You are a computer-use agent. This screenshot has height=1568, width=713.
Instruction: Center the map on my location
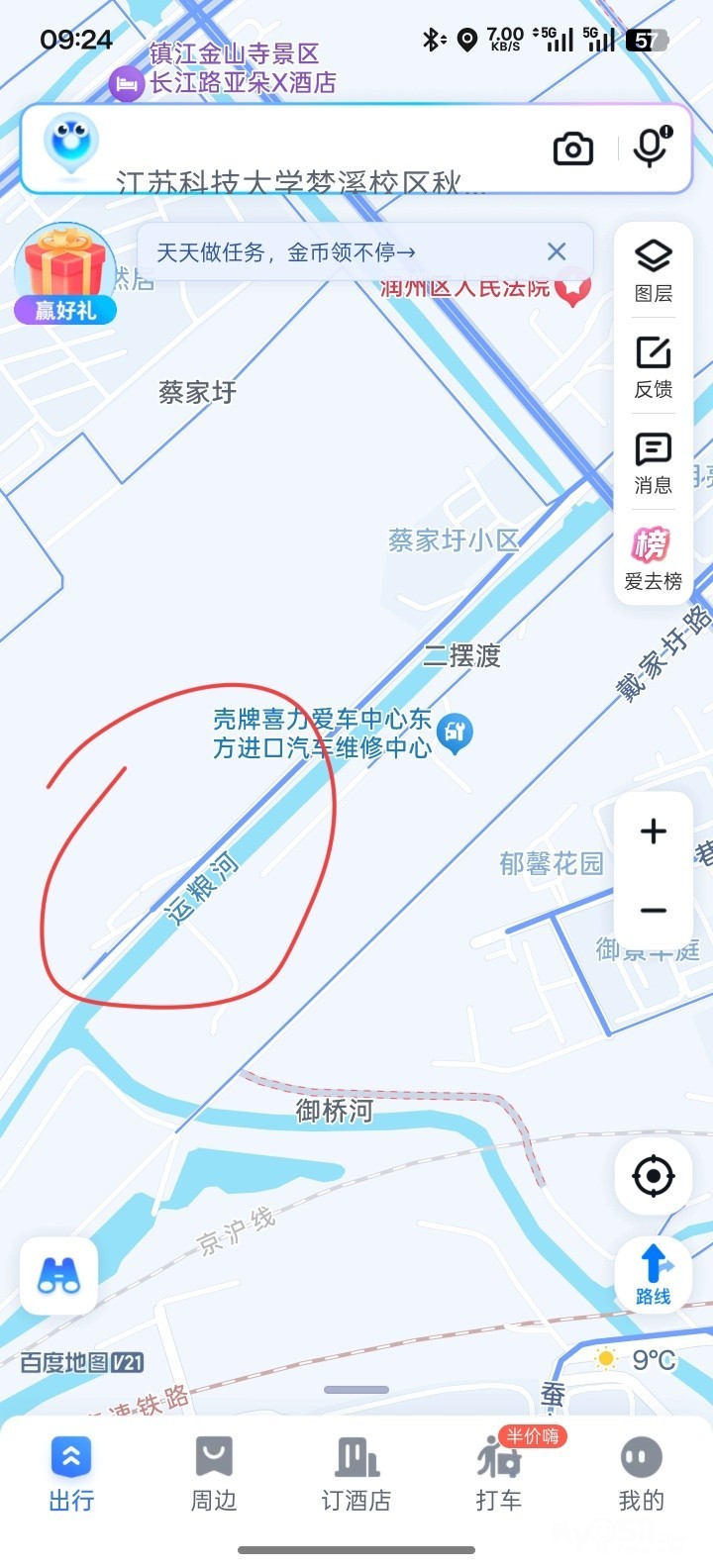(654, 1176)
